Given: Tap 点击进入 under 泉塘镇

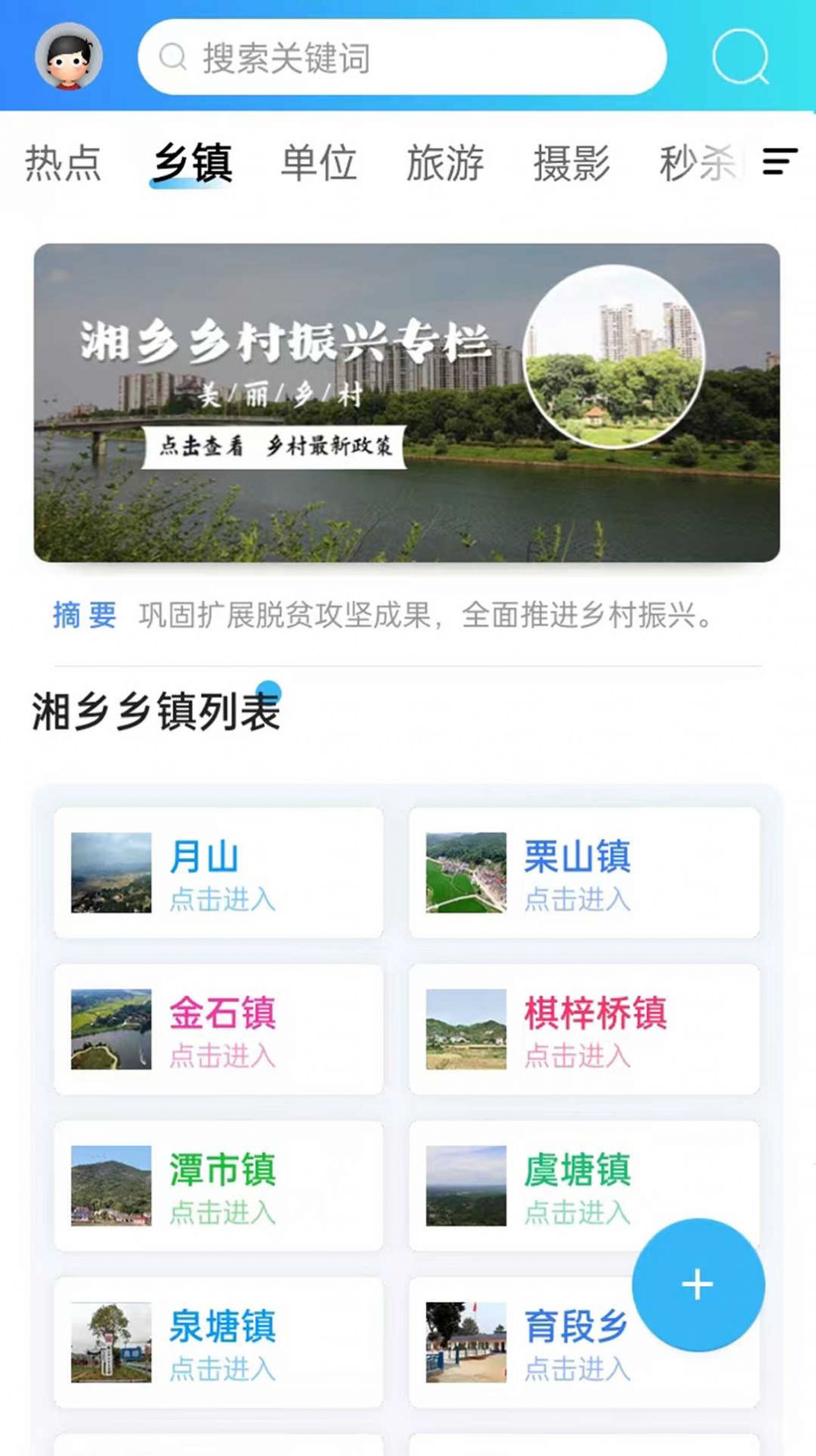Looking at the screenshot, I should 223,1369.
